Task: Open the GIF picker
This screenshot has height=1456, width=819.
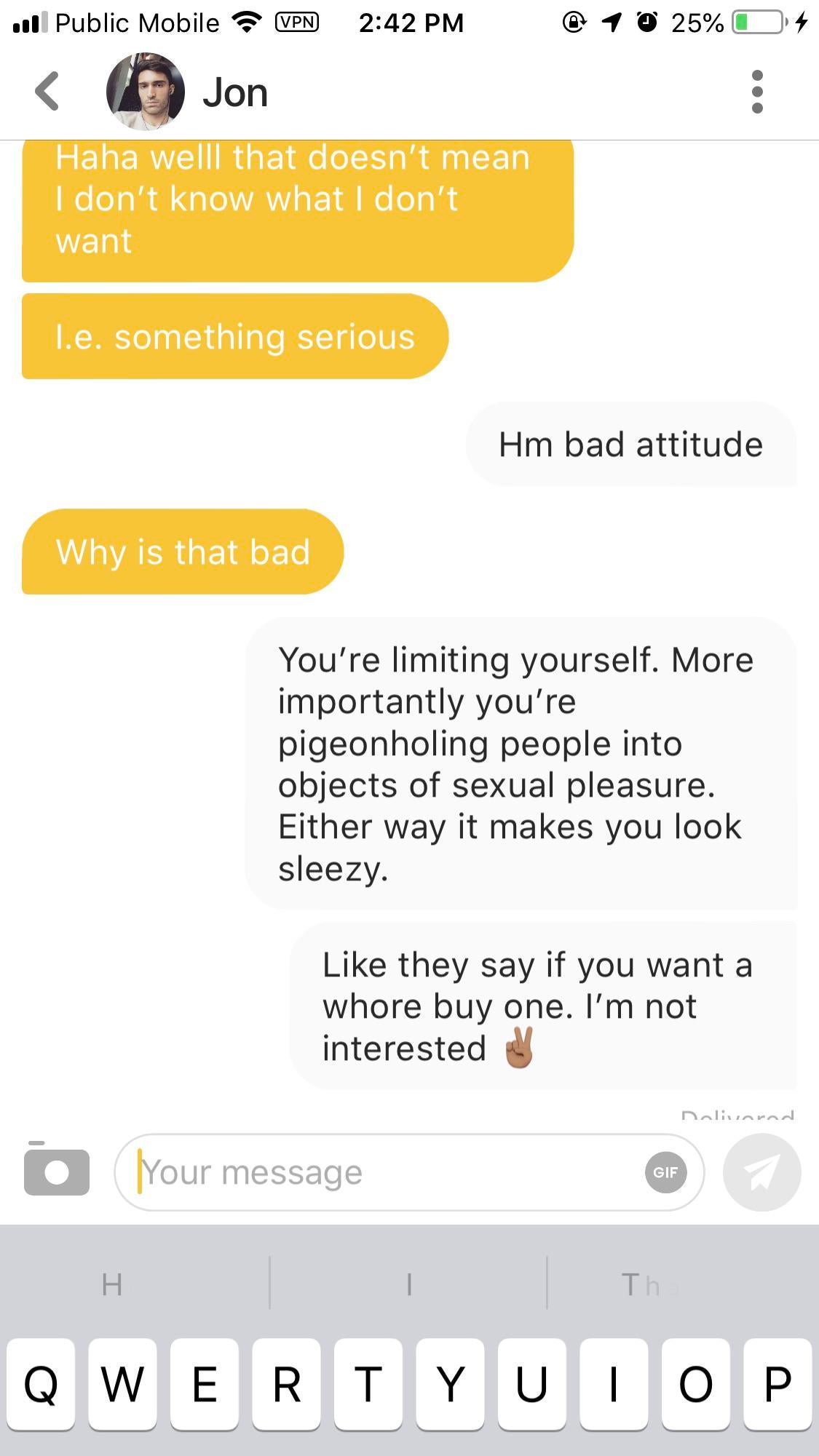Action: 665,1172
